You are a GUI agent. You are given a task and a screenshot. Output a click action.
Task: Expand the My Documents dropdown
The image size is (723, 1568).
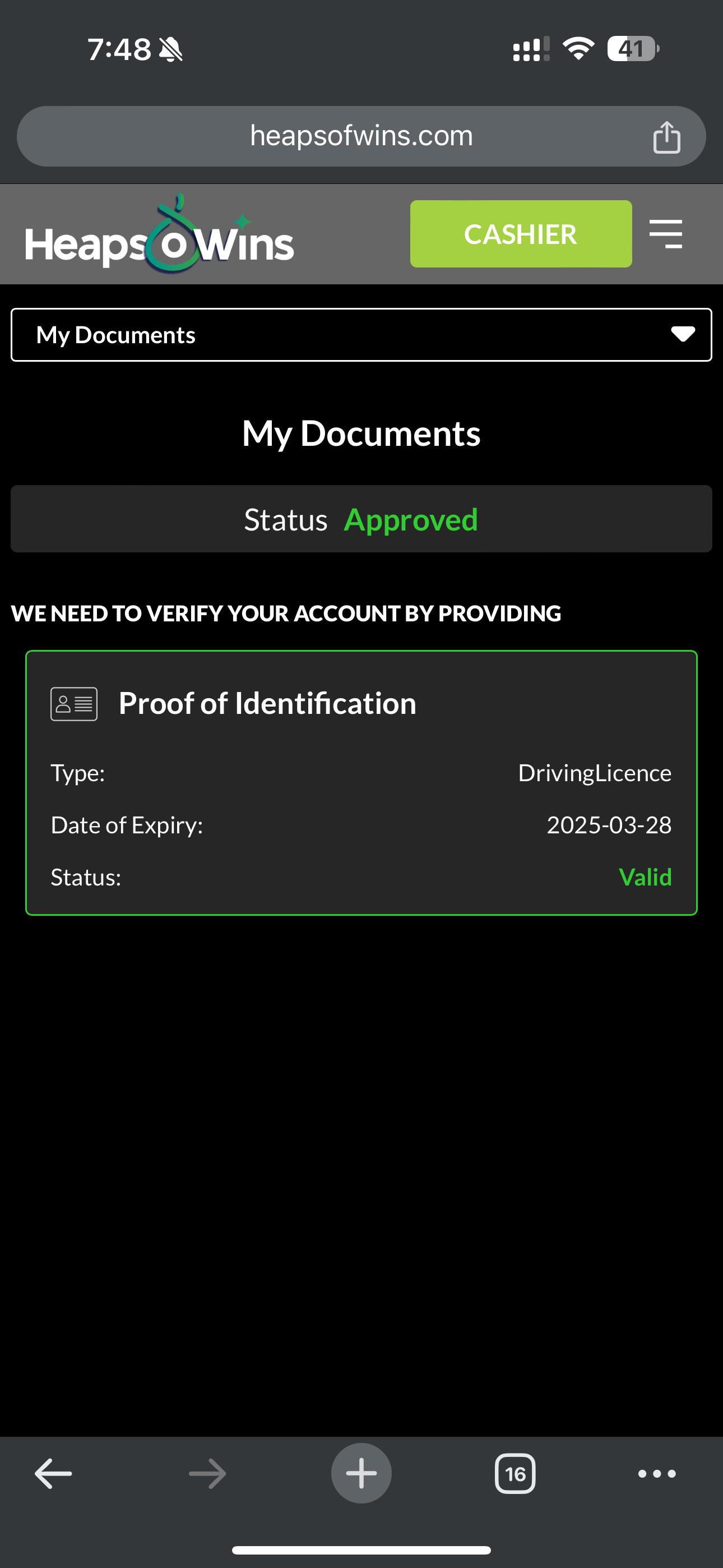[x=361, y=335]
